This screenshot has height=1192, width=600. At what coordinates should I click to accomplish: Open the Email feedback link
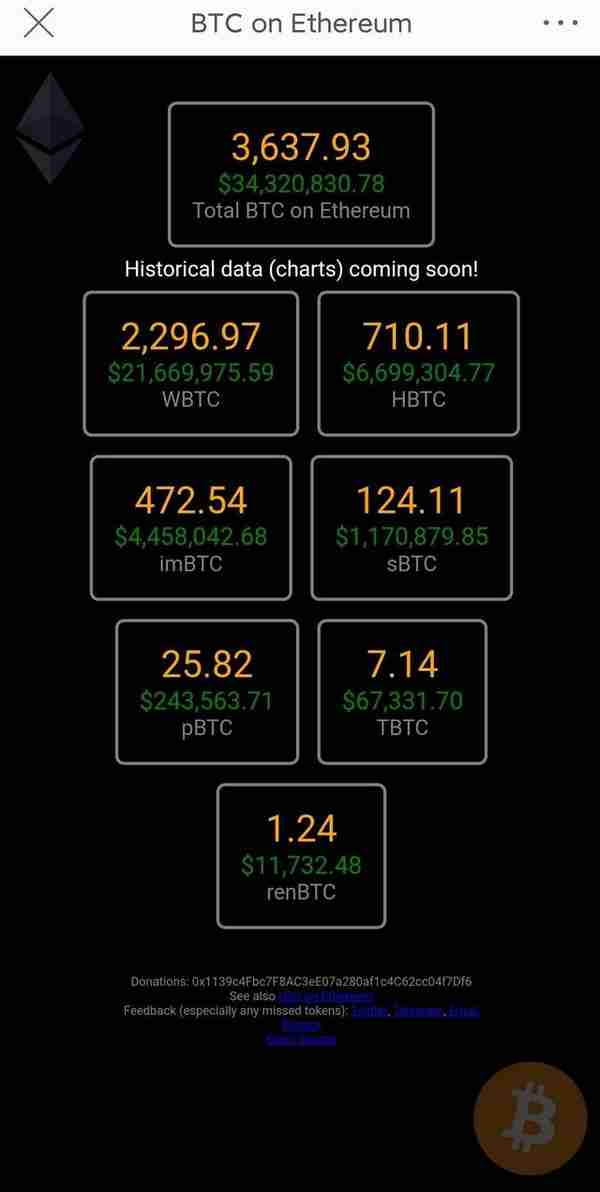(463, 1011)
